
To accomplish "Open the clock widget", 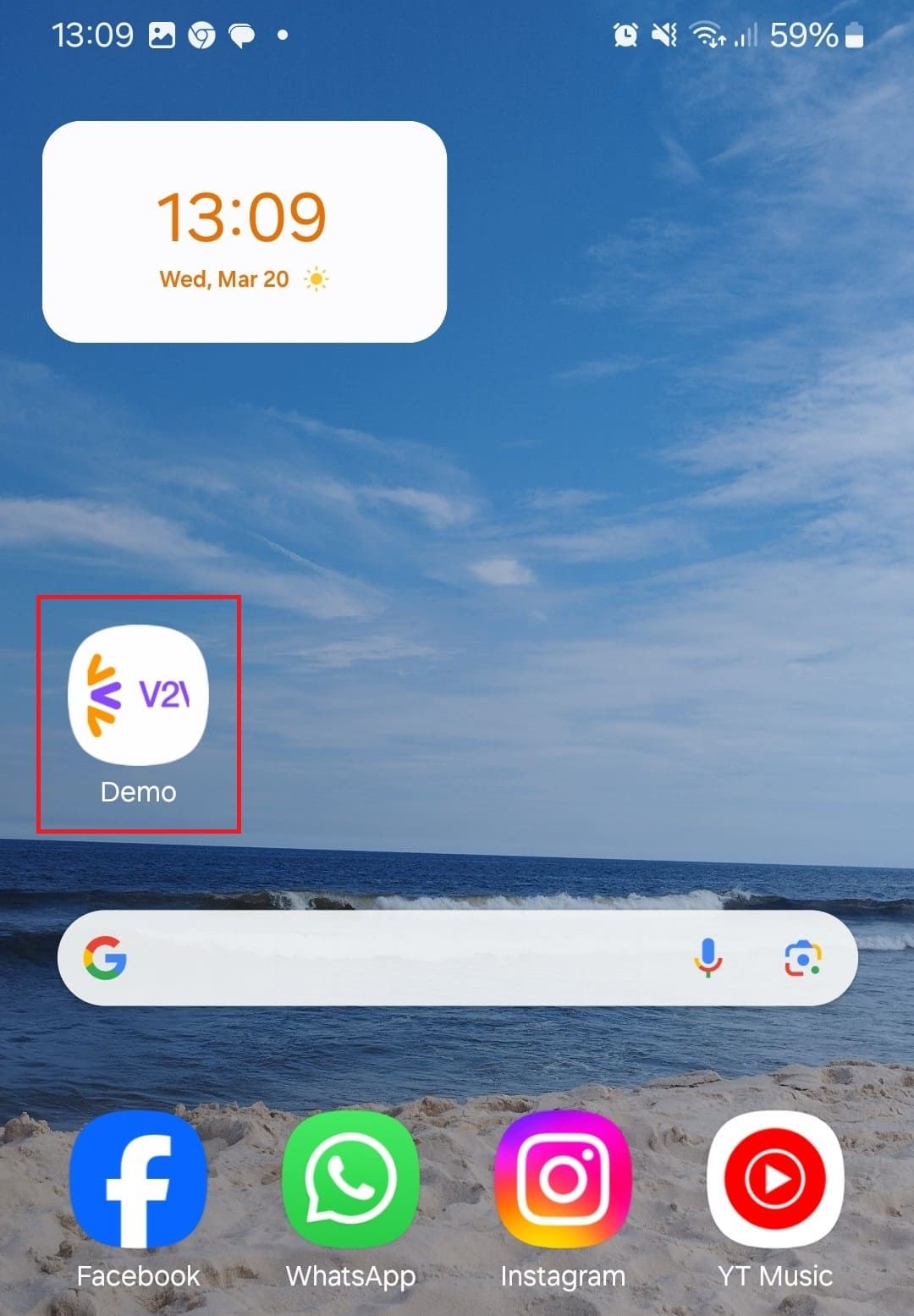I will (x=244, y=231).
